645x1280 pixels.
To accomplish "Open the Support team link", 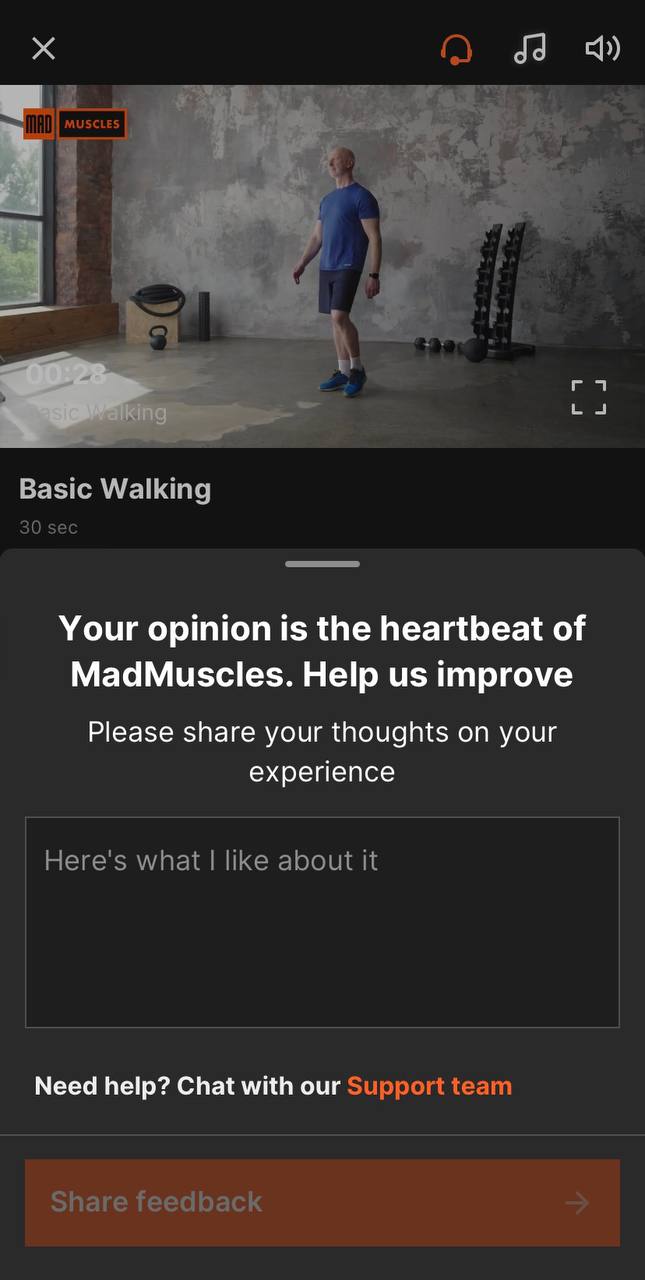I will point(429,1086).
